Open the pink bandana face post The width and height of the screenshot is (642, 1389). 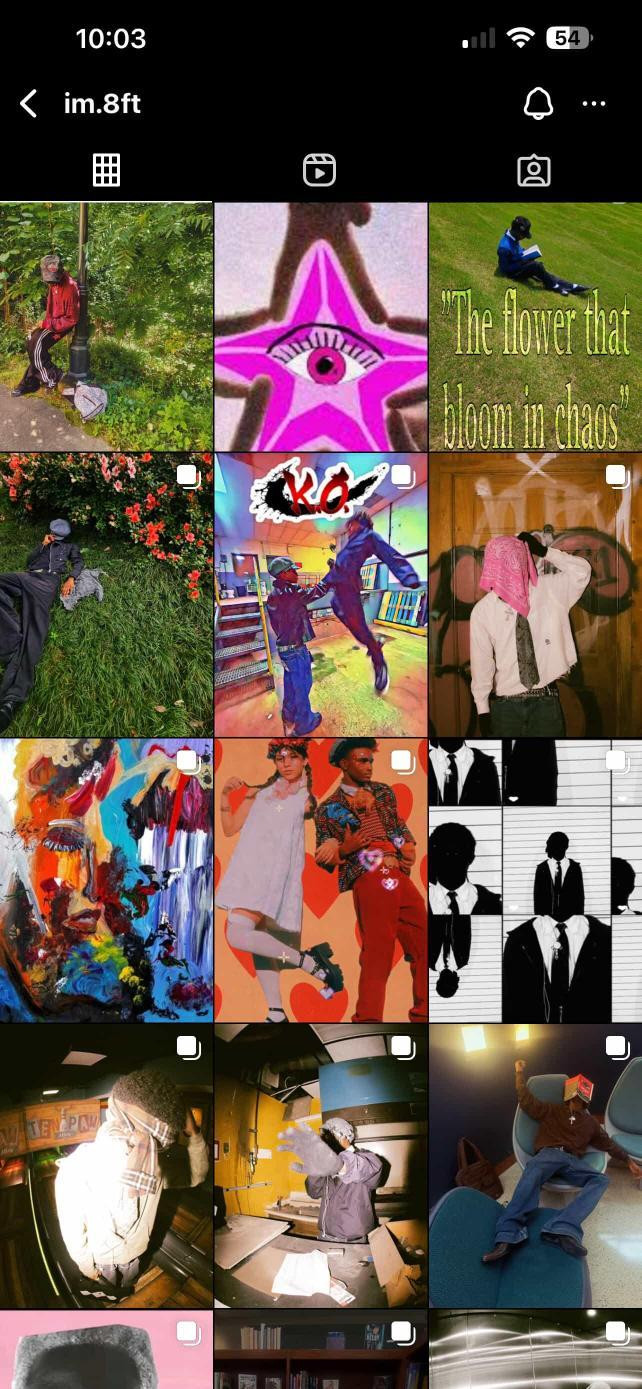pos(535,595)
